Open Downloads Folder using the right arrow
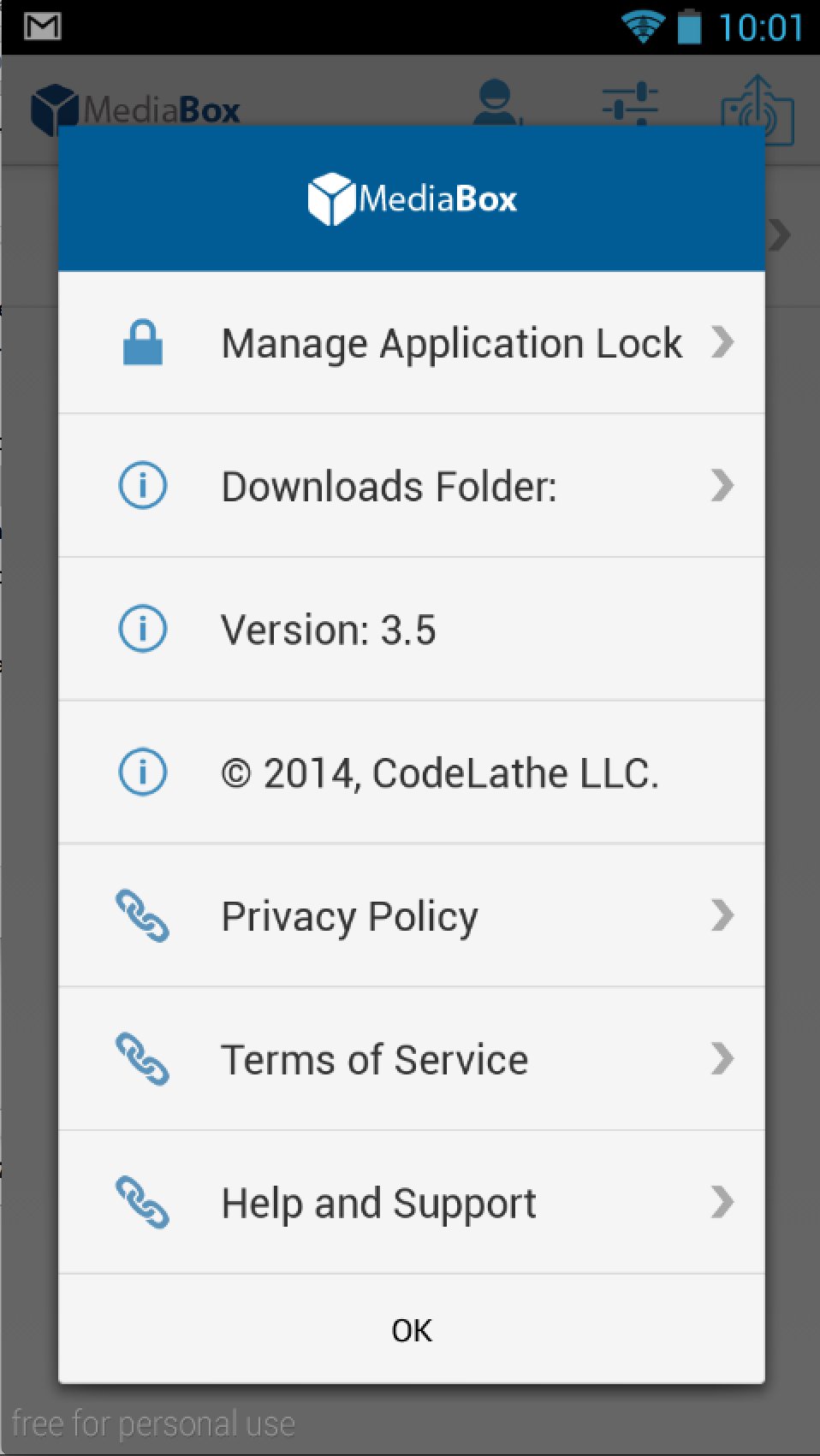Image resolution: width=820 pixels, height=1456 pixels. coord(723,486)
